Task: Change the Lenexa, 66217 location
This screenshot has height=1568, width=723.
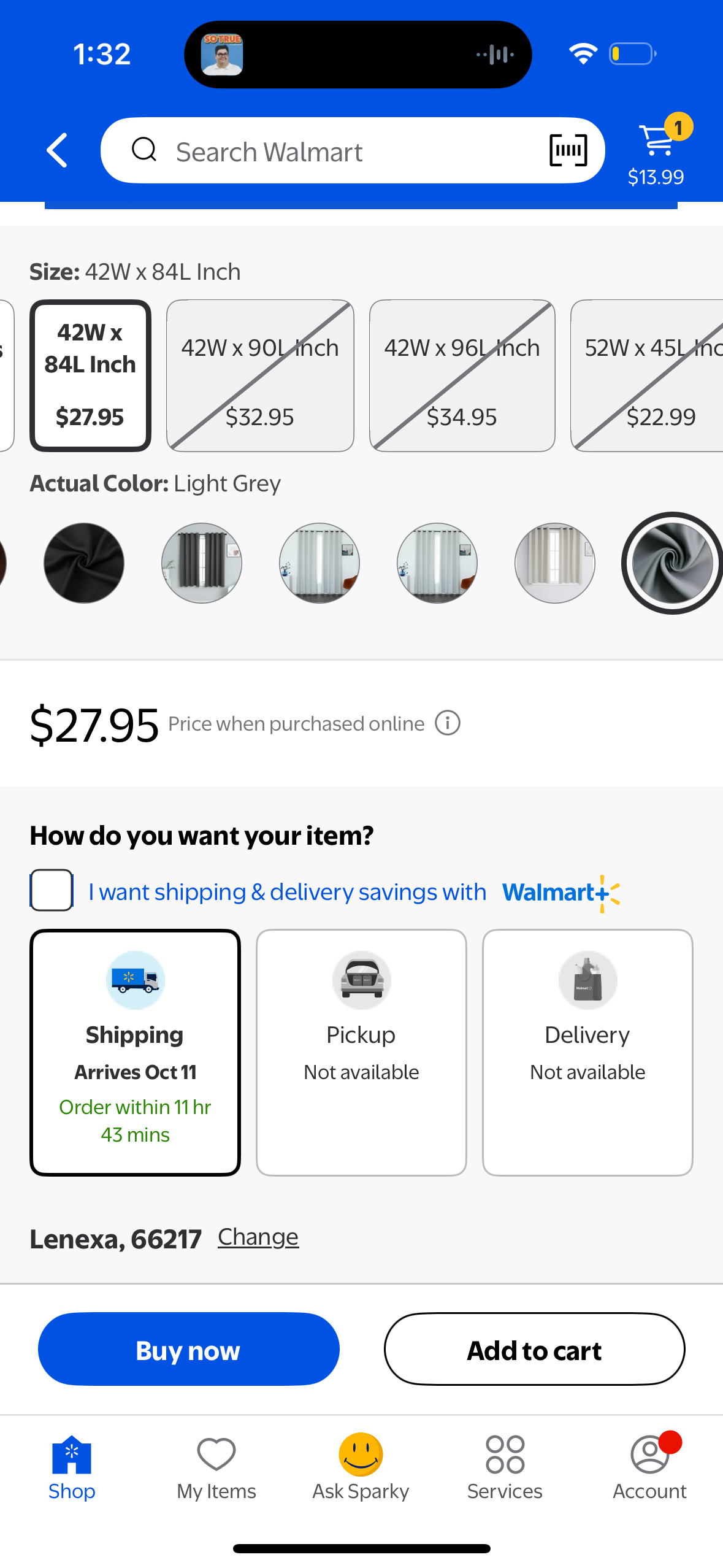Action: (x=258, y=1237)
